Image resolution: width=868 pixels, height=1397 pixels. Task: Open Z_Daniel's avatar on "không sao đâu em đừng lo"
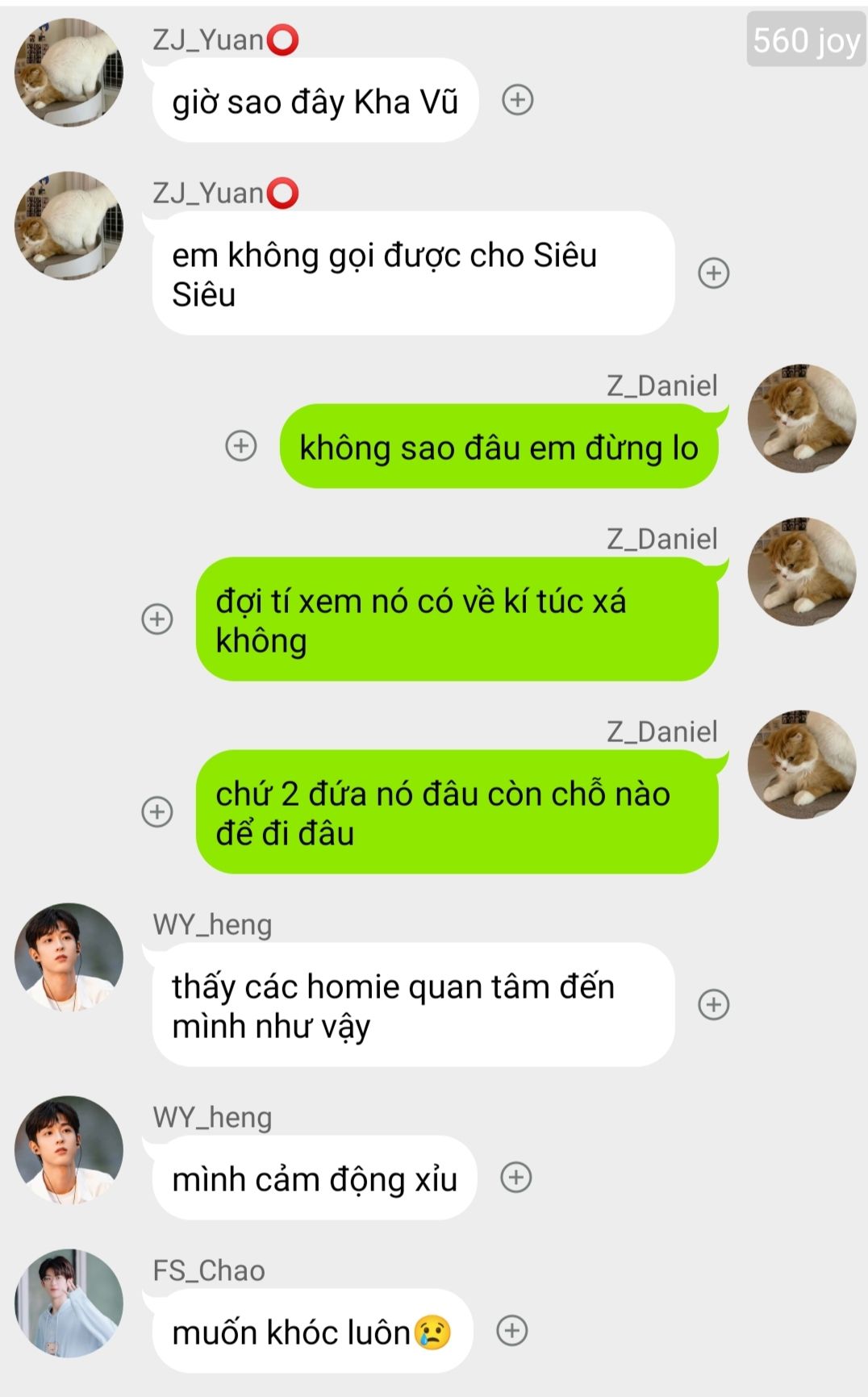point(802,418)
